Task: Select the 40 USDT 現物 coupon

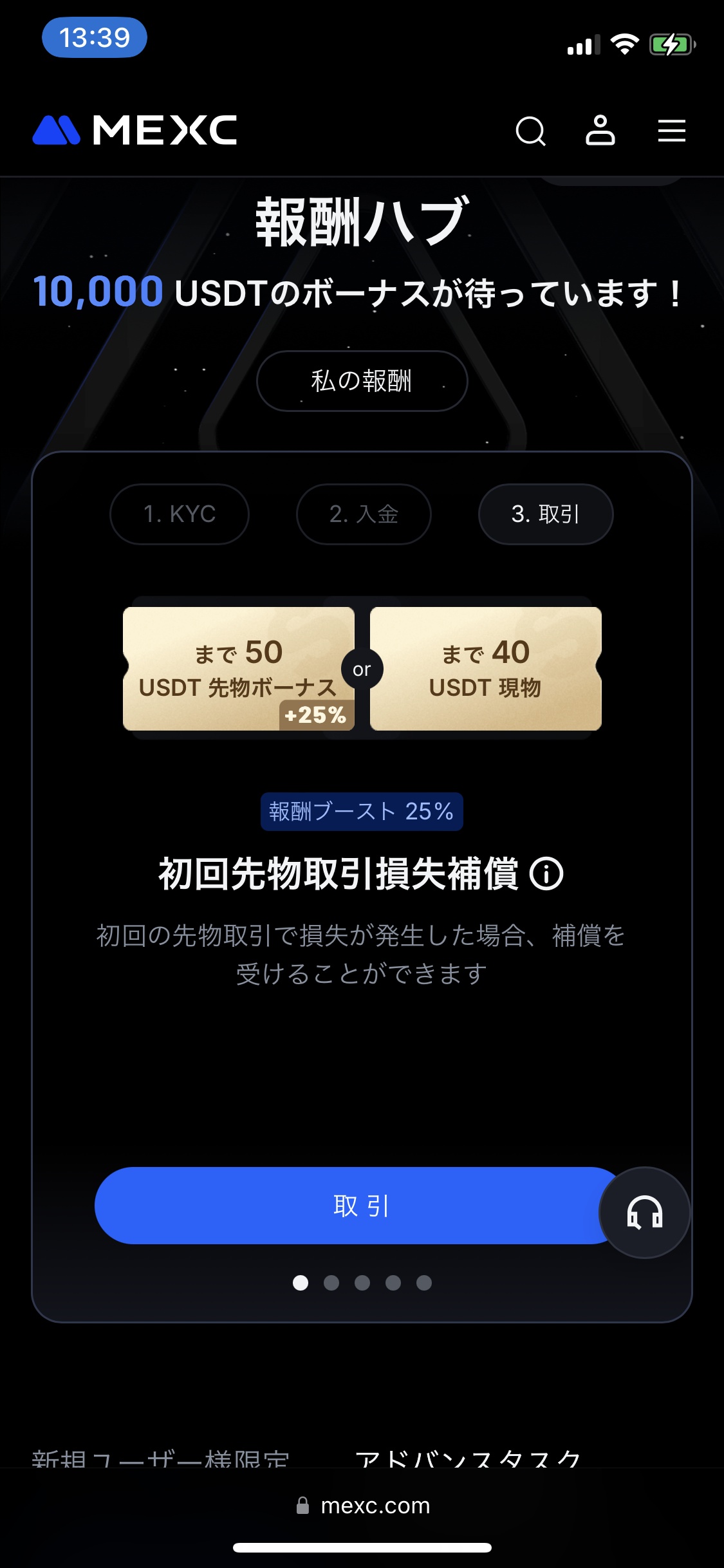Action: pyautogui.click(x=486, y=669)
